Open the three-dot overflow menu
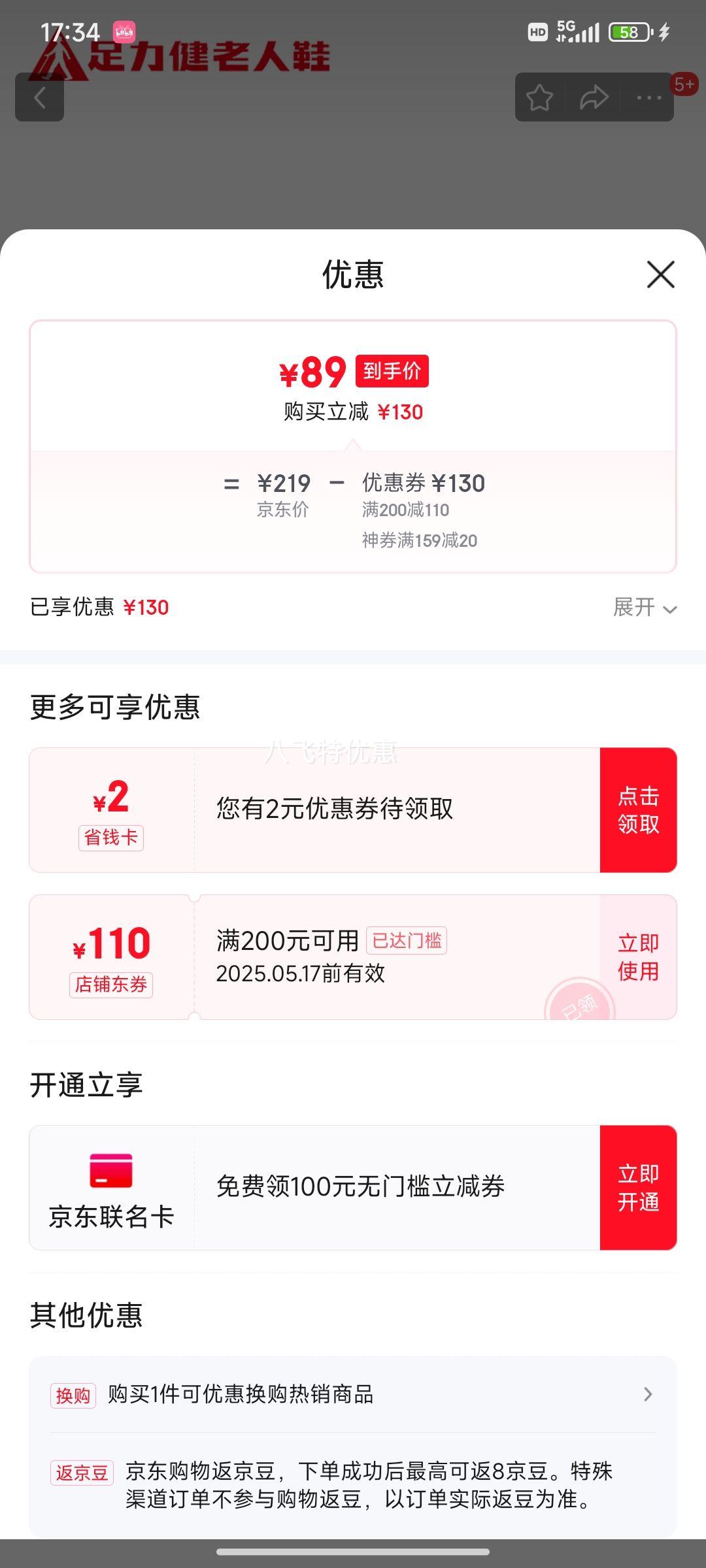 (648, 97)
